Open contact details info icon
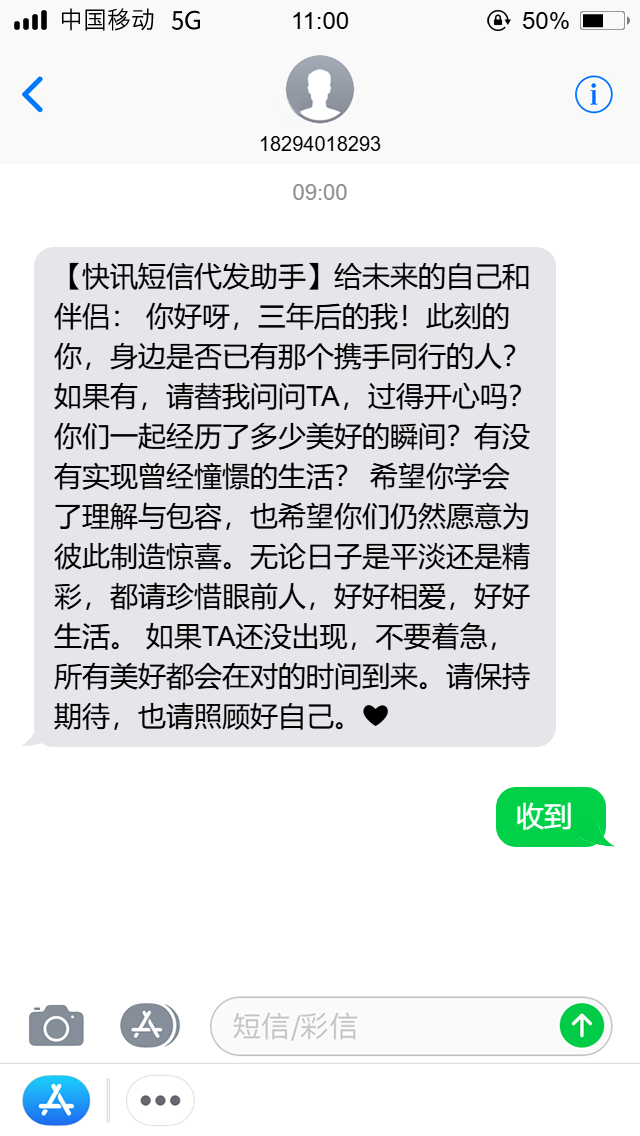The height and width of the screenshot is (1136, 640). [594, 94]
